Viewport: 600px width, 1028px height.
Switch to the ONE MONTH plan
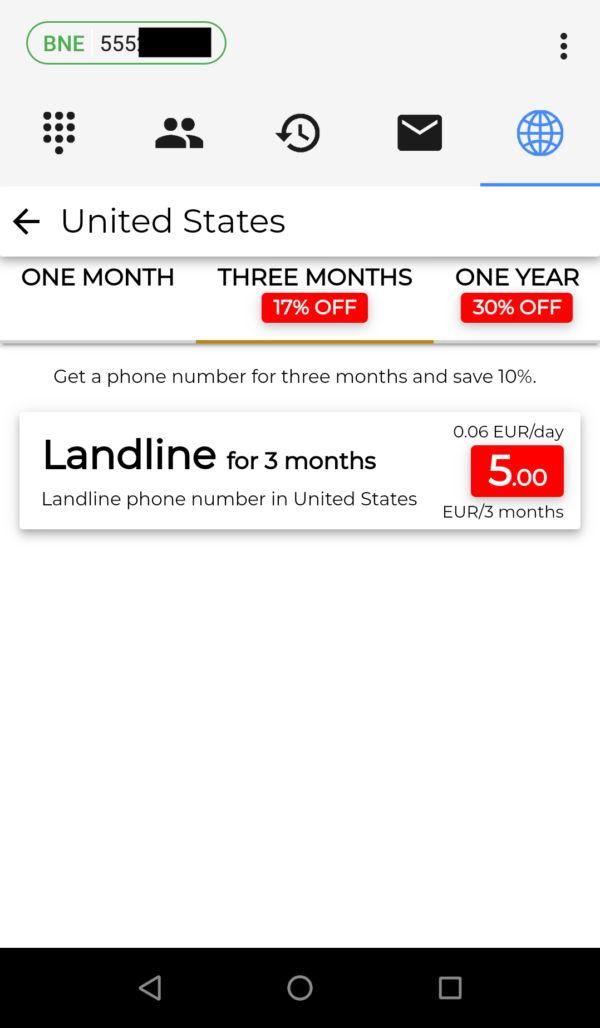tap(98, 299)
